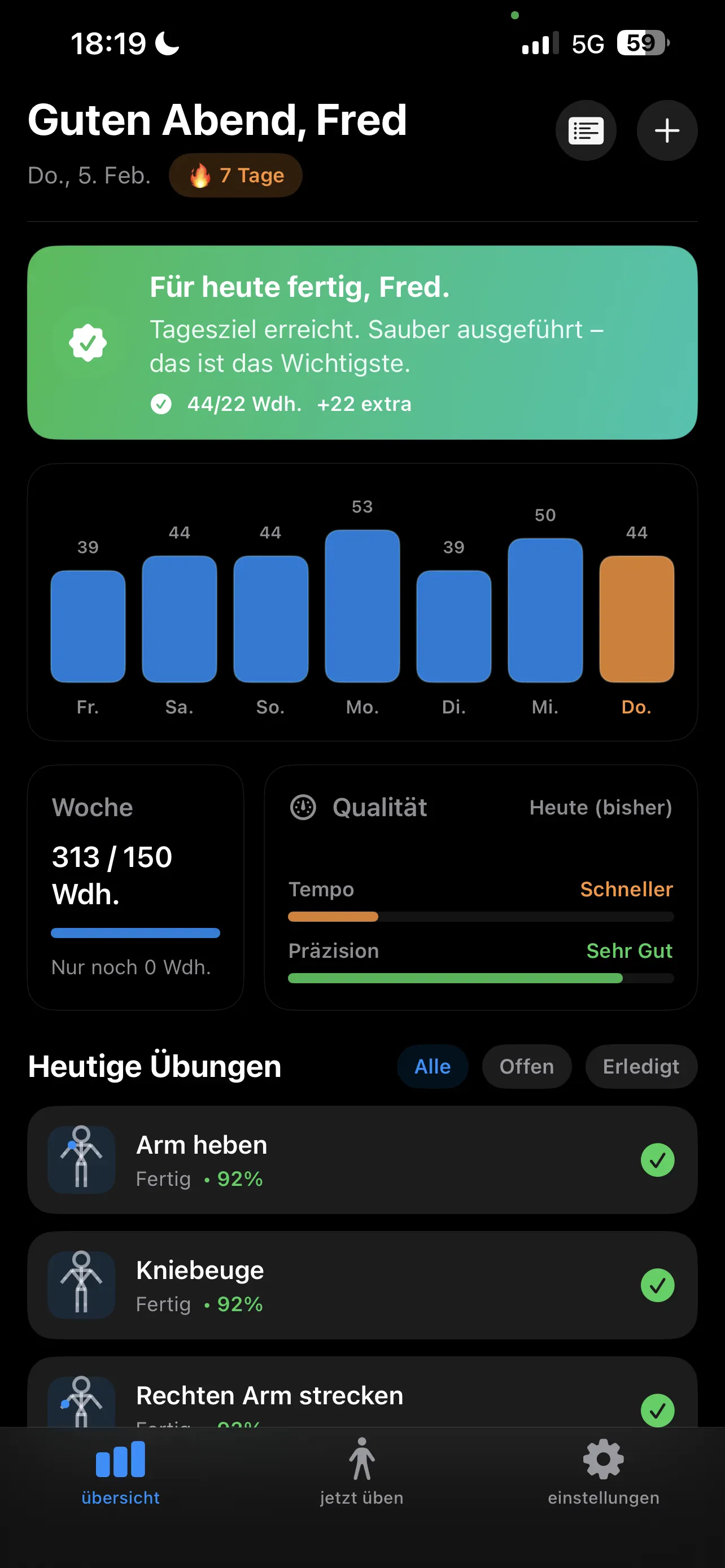Switch to the Alle tab

(x=432, y=1066)
